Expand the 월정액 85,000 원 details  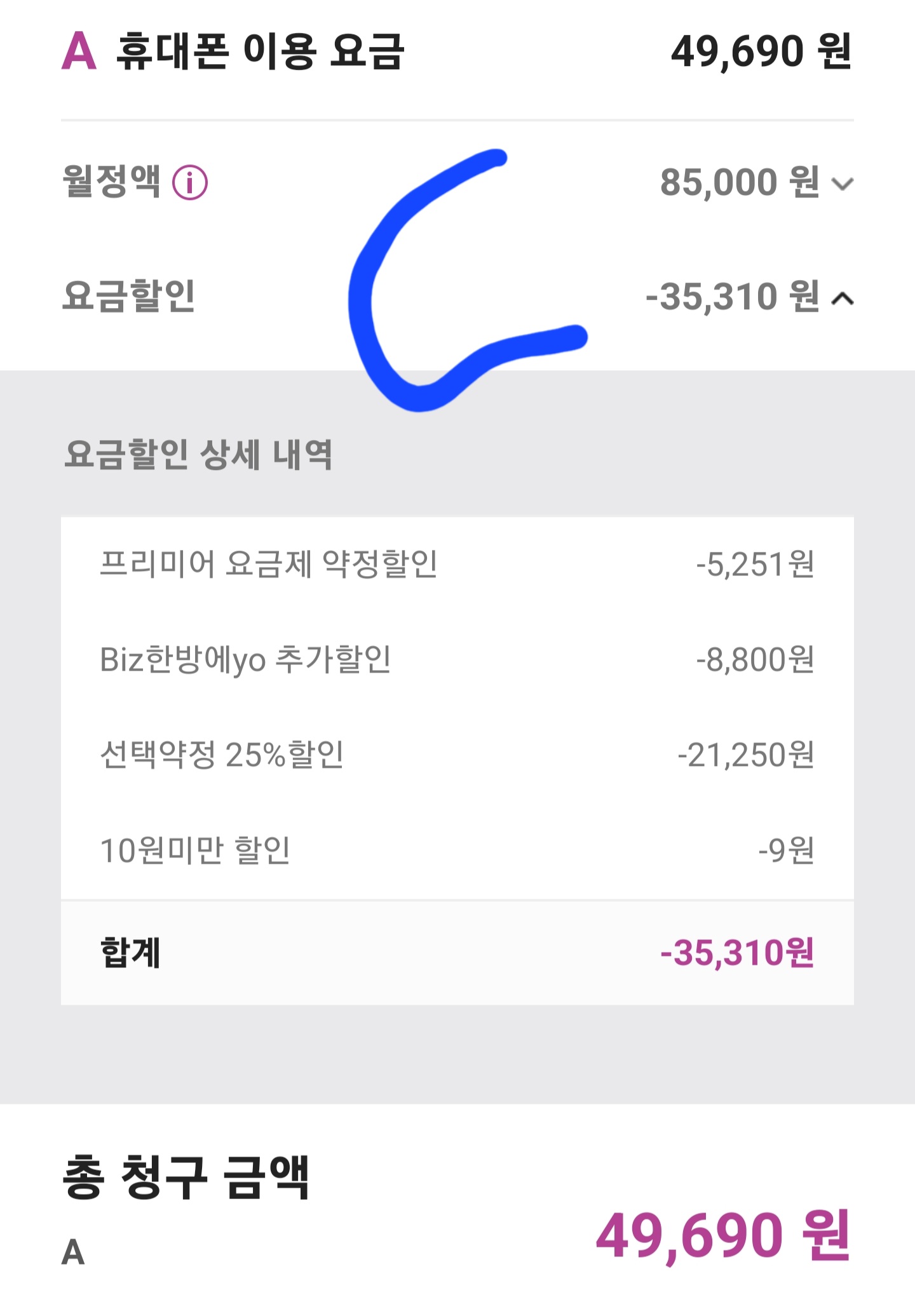843,184
